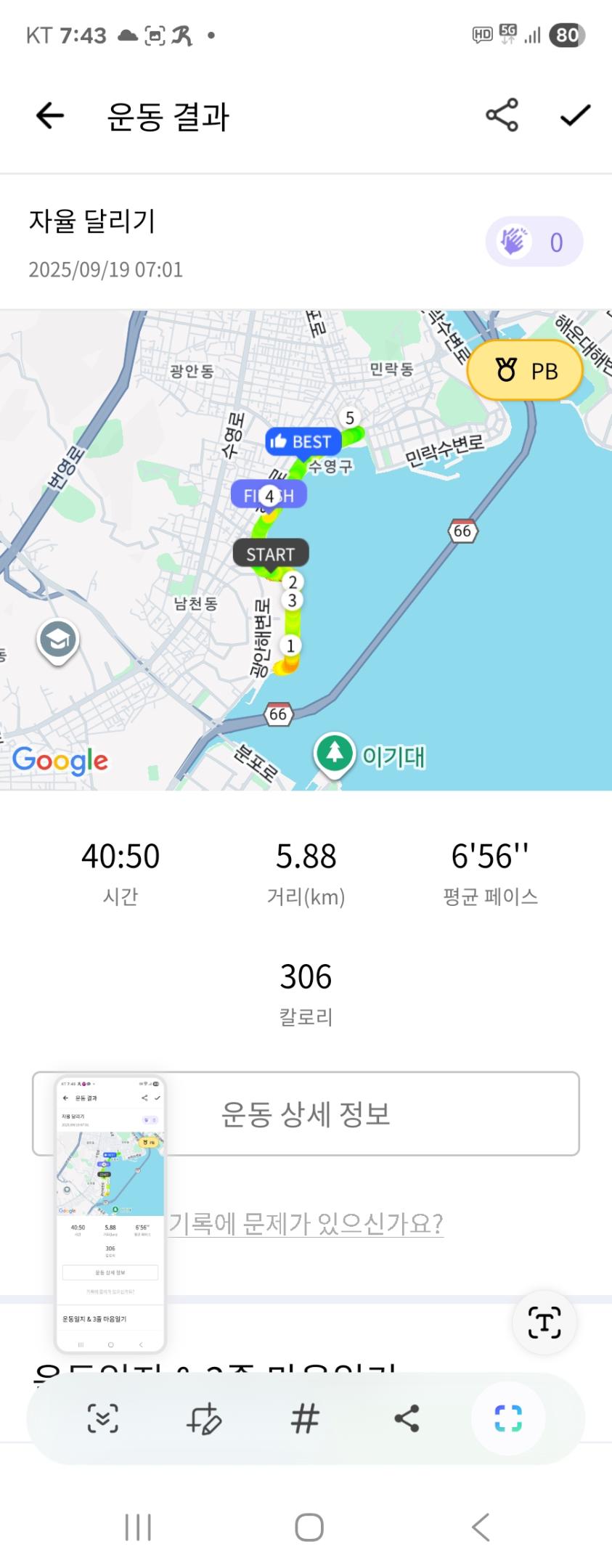Share this workout result from the app bar
This screenshot has height=1568, width=612.
[x=502, y=115]
